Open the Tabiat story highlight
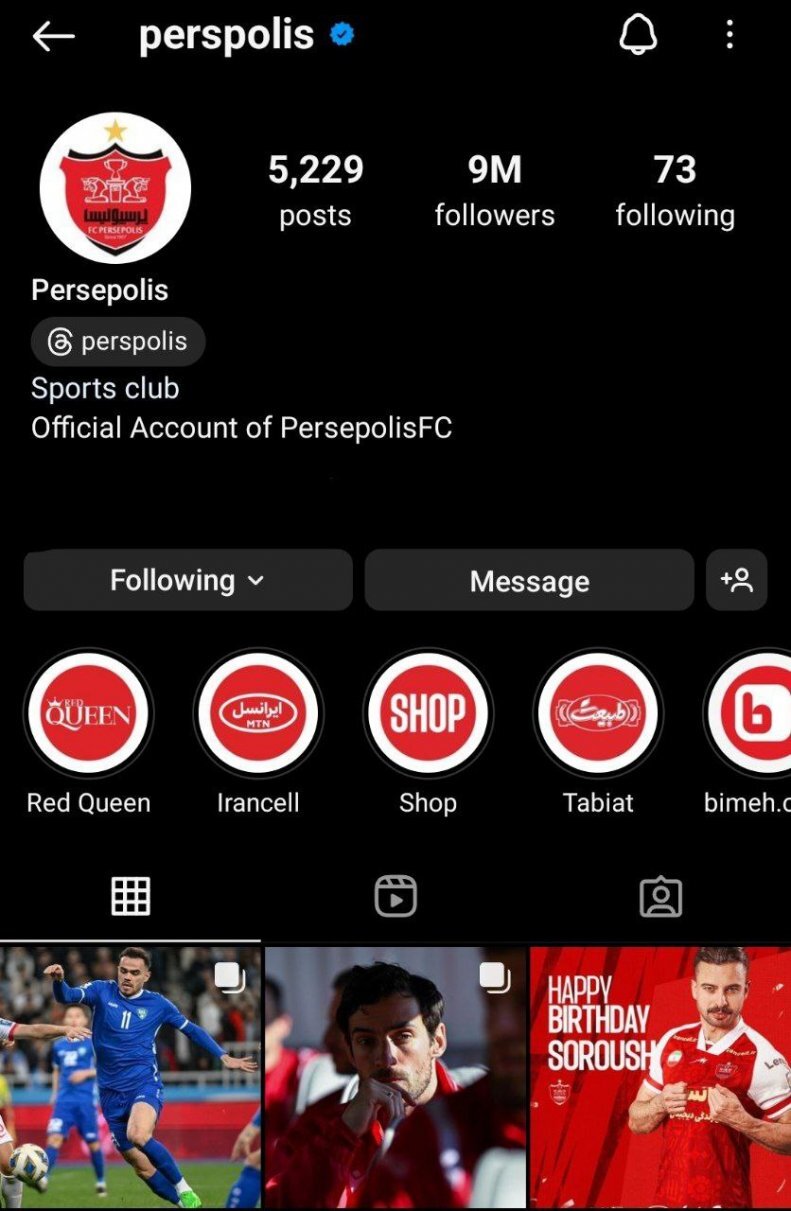791x1211 pixels. click(x=598, y=712)
